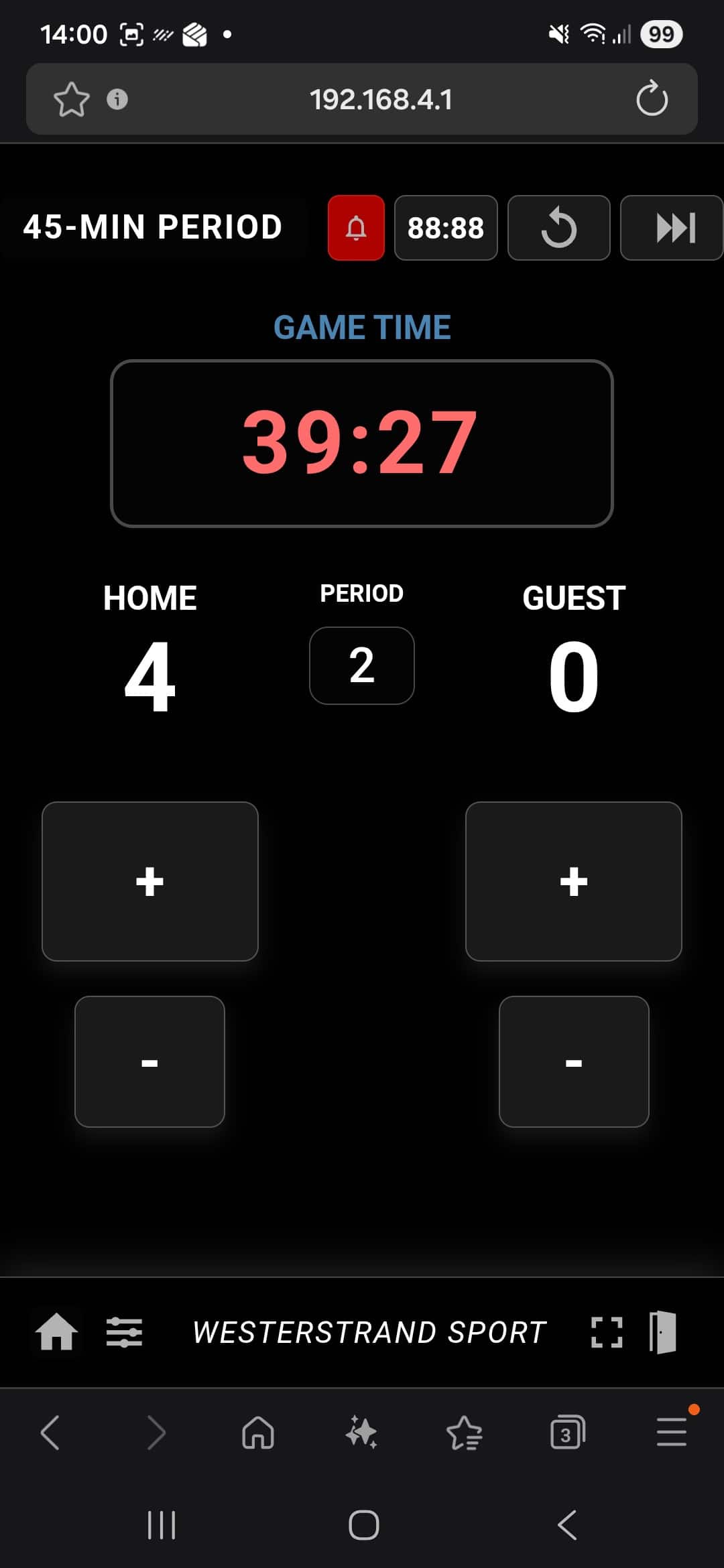The image size is (724, 1568).
Task: Reload the page in the address bar
Action: click(x=652, y=99)
